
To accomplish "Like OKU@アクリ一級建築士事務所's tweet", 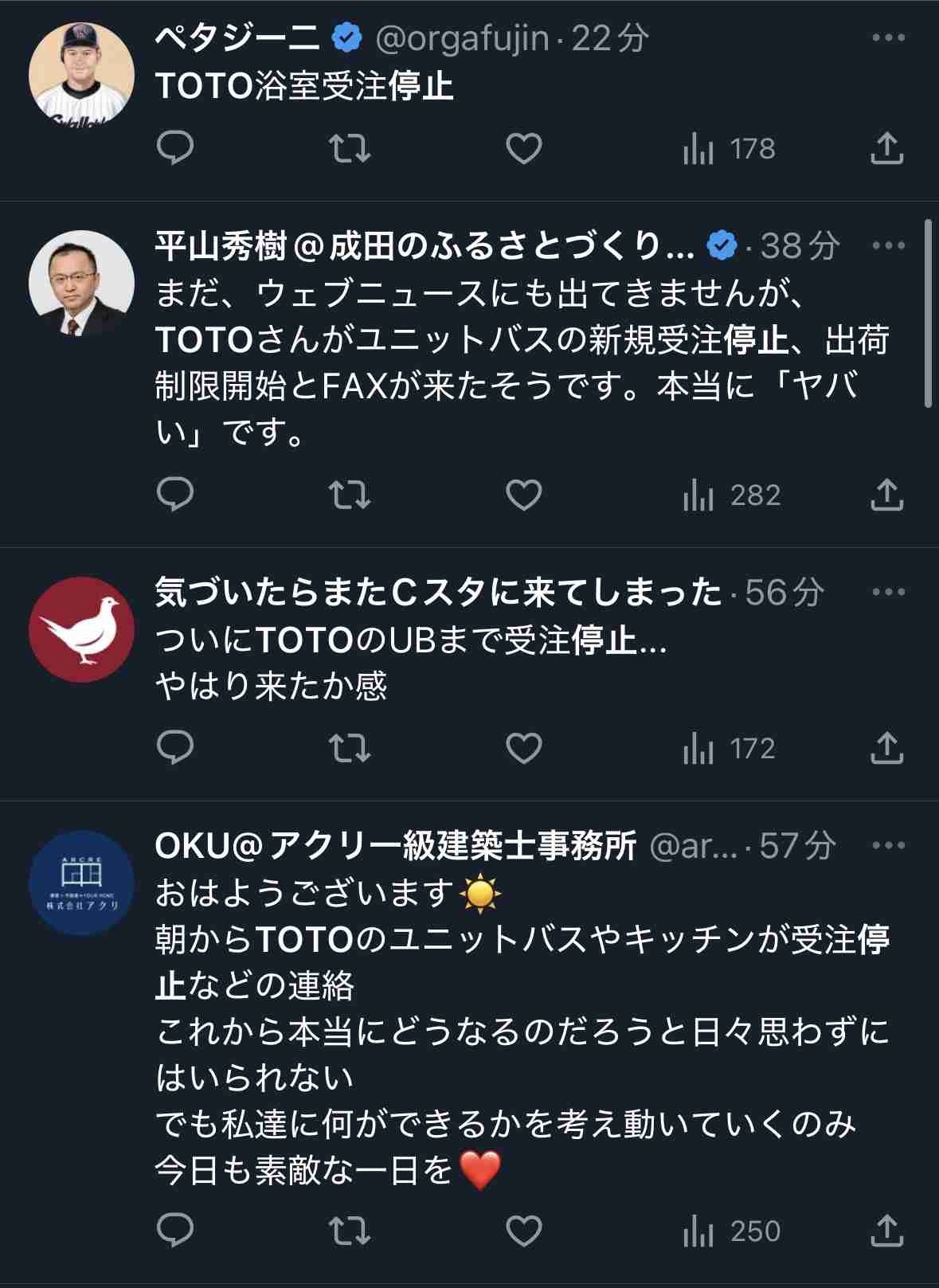I will (524, 1231).
